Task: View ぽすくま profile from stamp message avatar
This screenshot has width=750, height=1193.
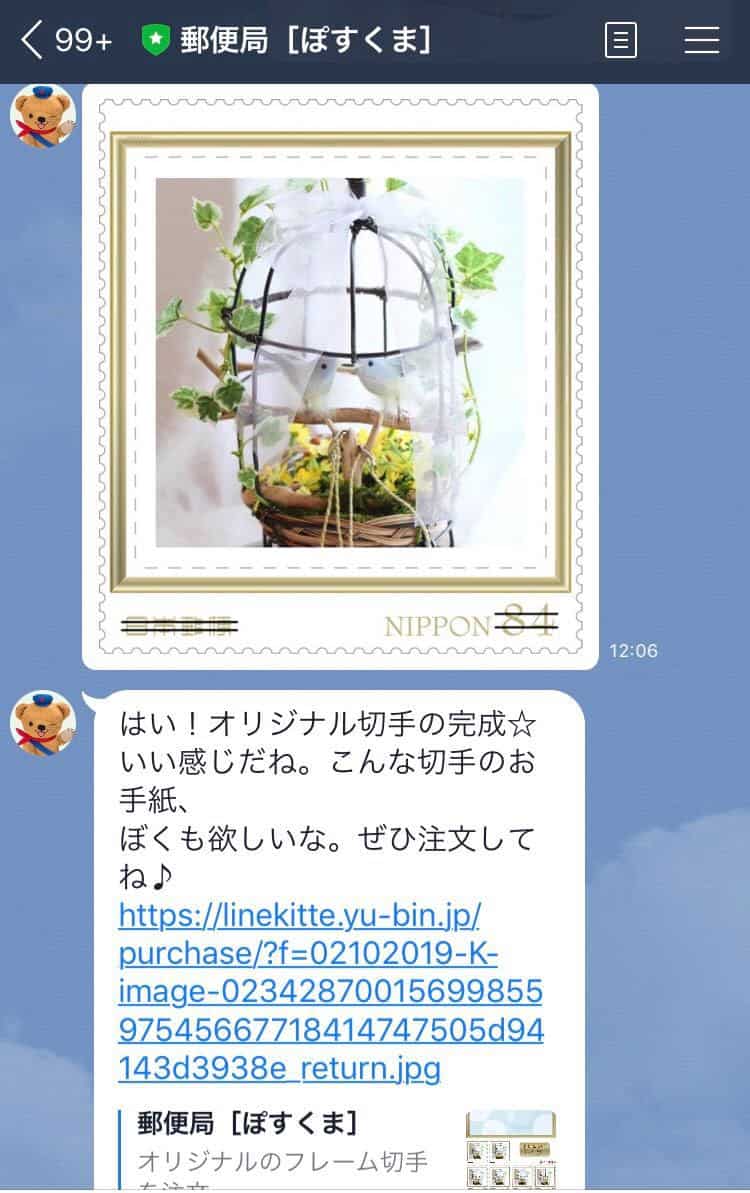Action: tap(42, 117)
